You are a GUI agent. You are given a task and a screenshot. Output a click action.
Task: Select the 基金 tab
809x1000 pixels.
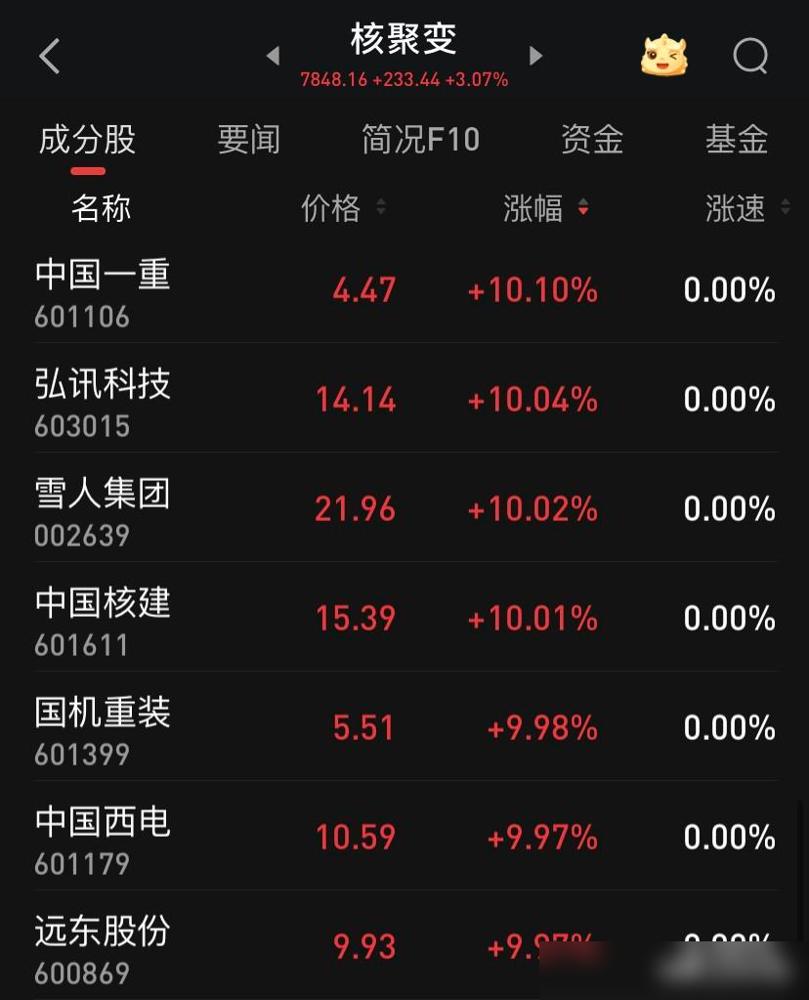pyautogui.click(x=736, y=141)
